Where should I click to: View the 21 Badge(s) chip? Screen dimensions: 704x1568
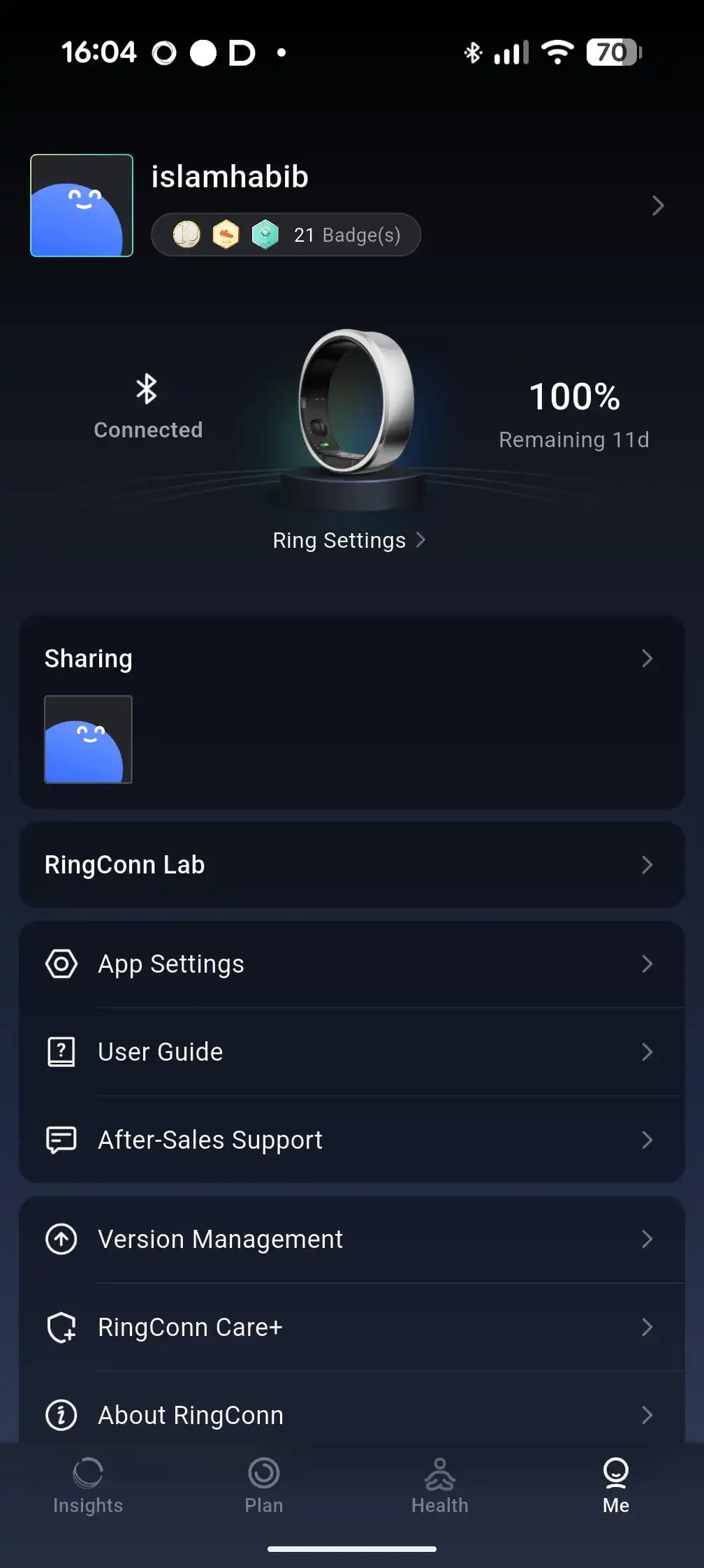tap(286, 235)
